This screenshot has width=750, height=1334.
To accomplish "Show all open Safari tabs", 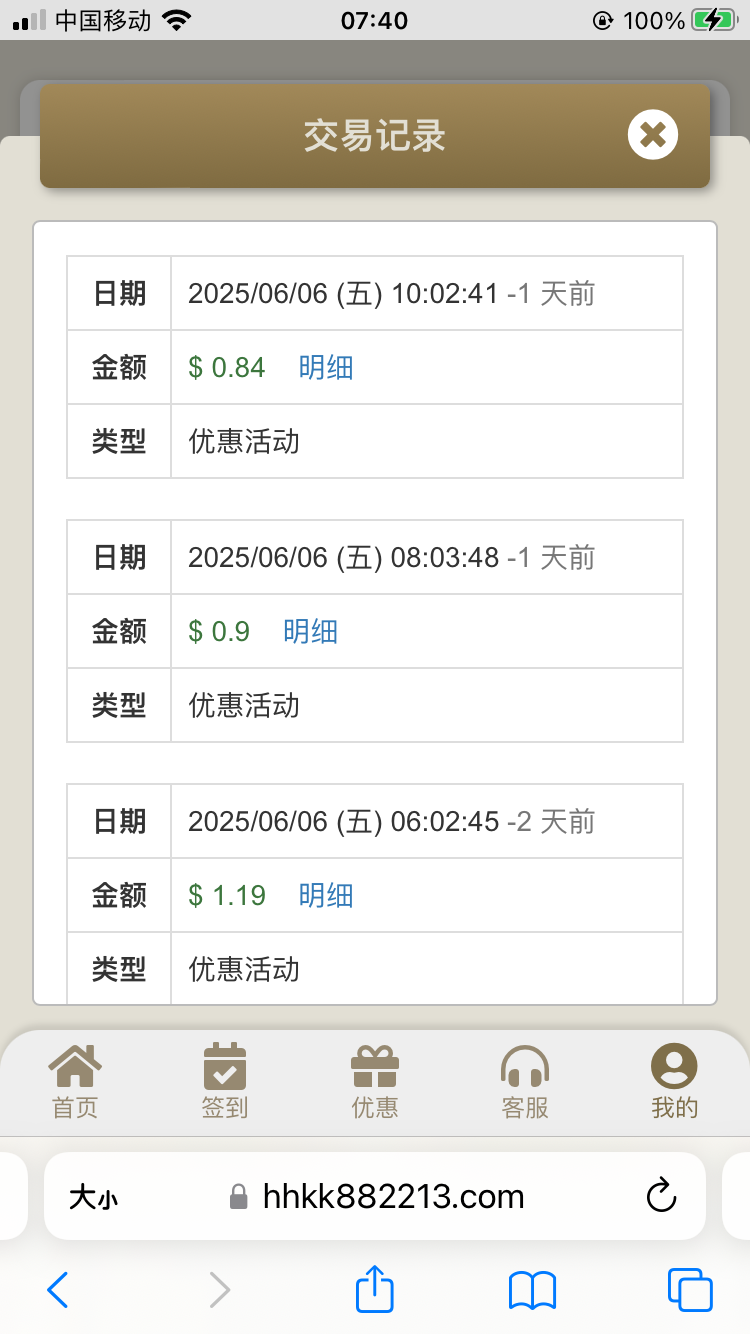I will coord(690,1290).
